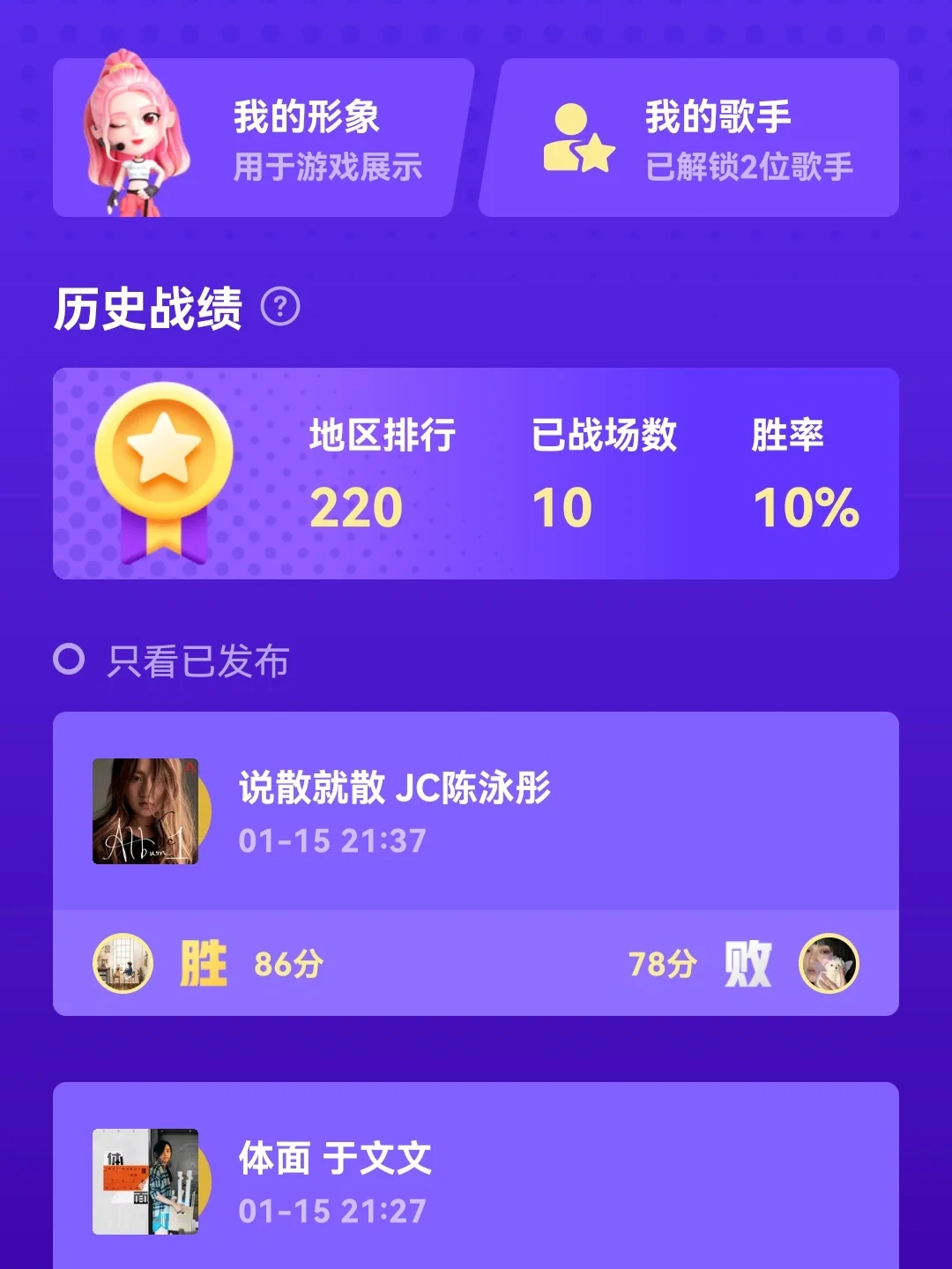952x1269 pixels.
Task: Enable the 只看已发布 filter
Action: tap(69, 660)
